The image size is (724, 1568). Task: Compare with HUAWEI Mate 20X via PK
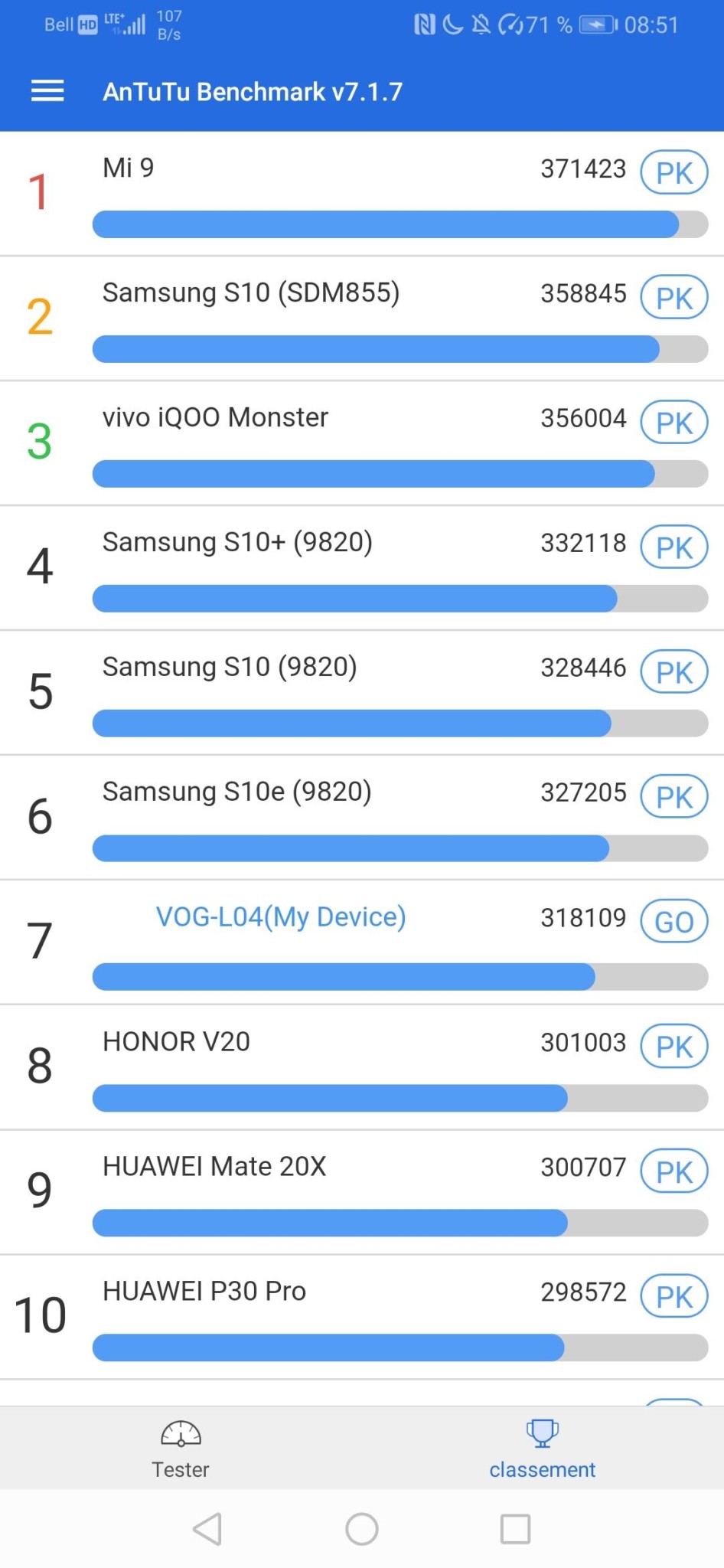click(x=673, y=1171)
